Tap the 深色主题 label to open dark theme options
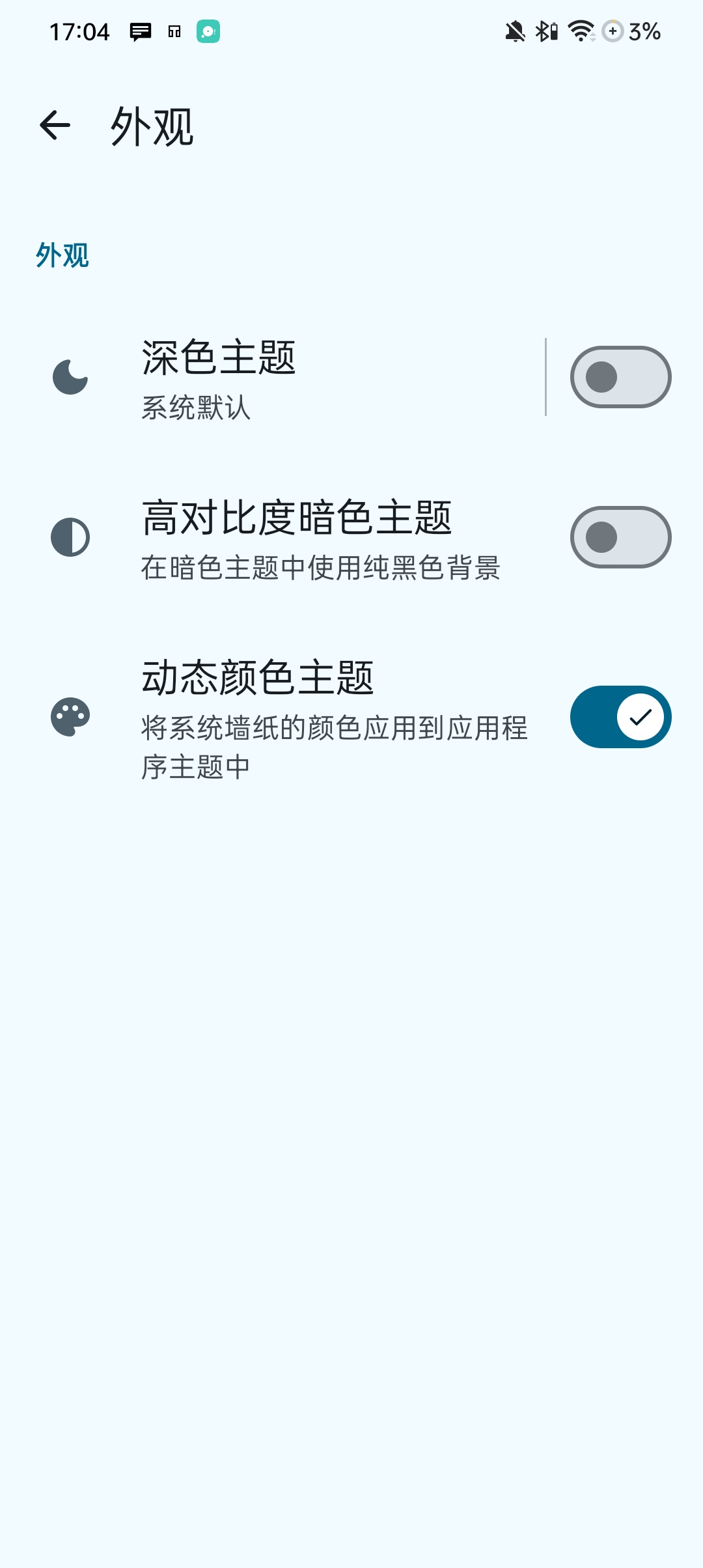 coord(218,359)
